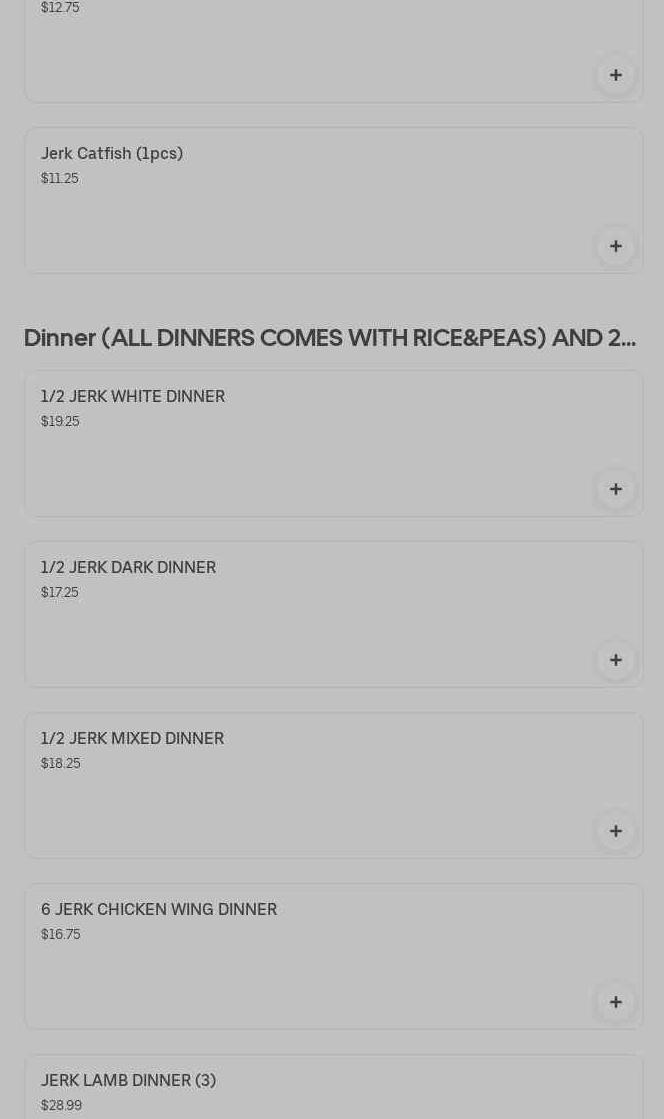Add 6 Jerk Chicken Wing Dinner to cart

[x=616, y=1002]
